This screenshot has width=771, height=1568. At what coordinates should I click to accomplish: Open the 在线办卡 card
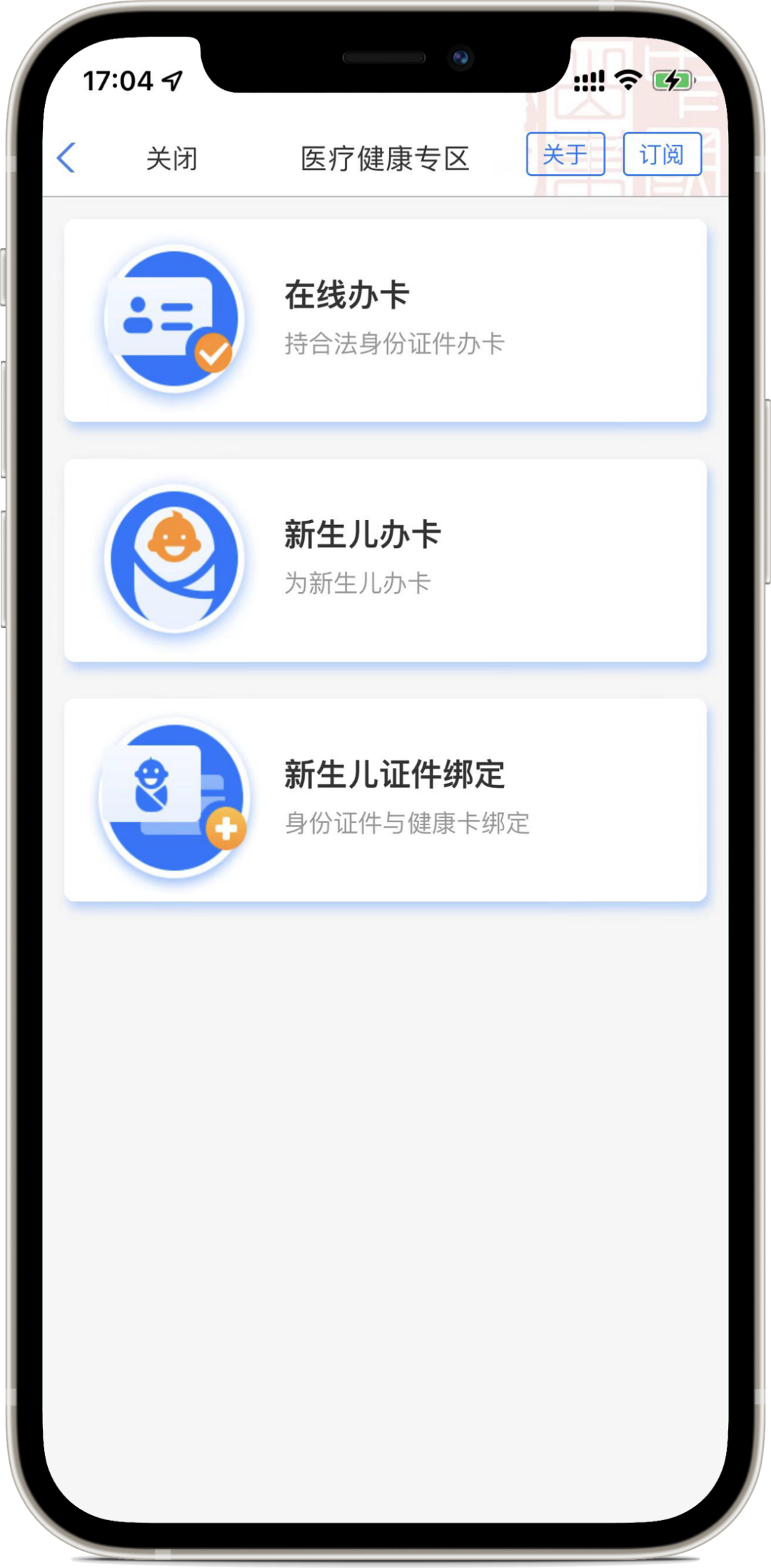tap(385, 321)
